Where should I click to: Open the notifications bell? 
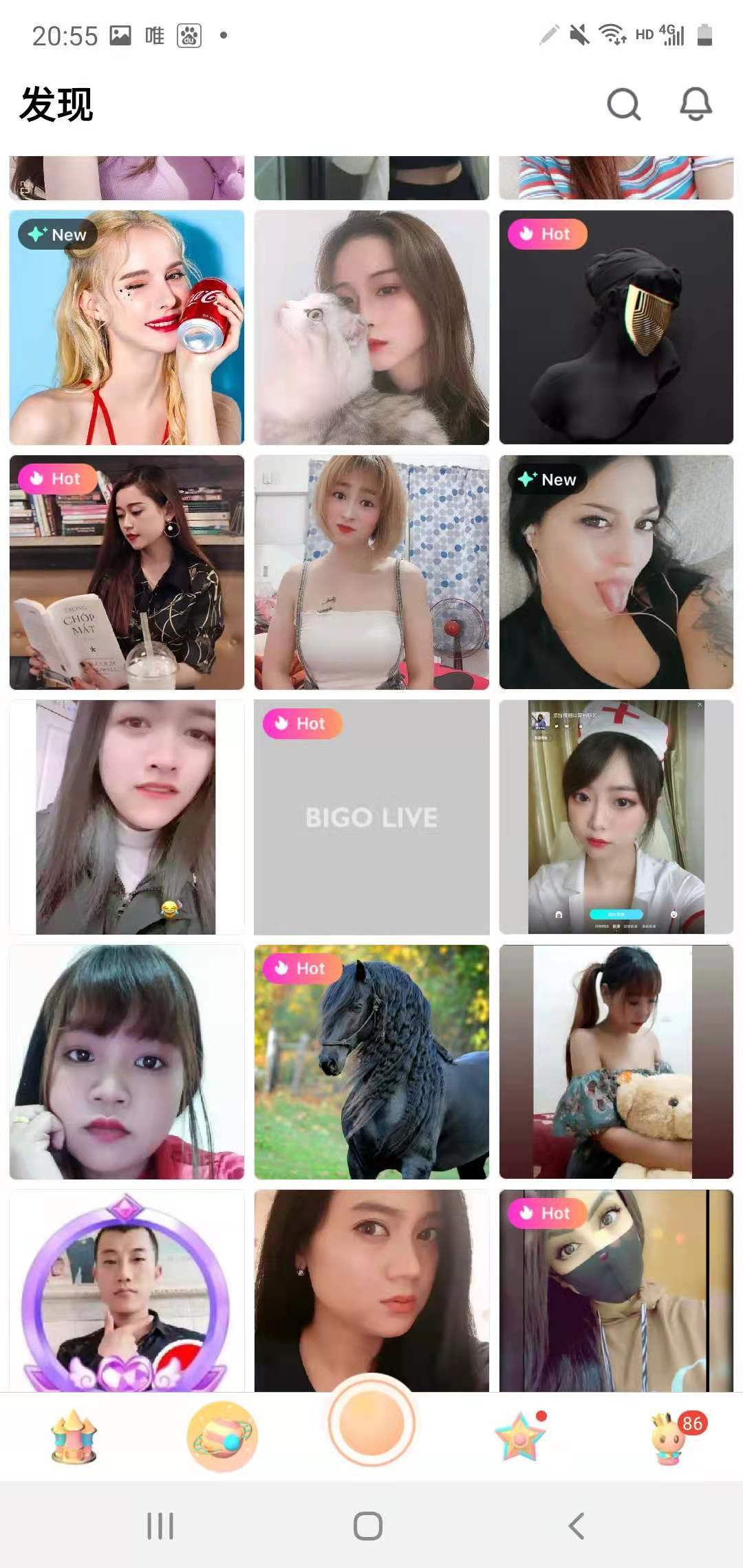[x=696, y=105]
